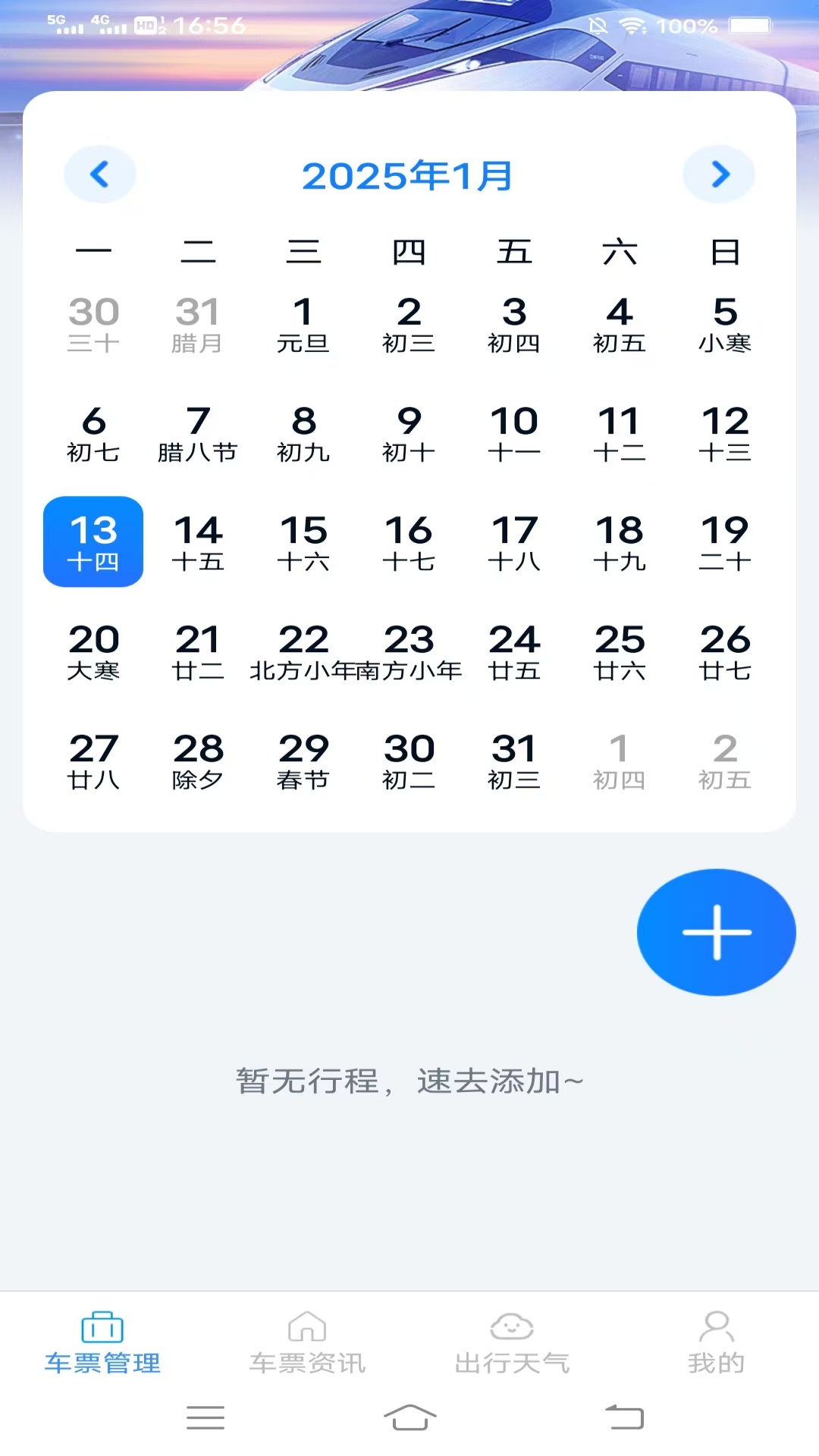Switch to the 我的 tab
Screen dimensions: 819x1456
[716, 1341]
